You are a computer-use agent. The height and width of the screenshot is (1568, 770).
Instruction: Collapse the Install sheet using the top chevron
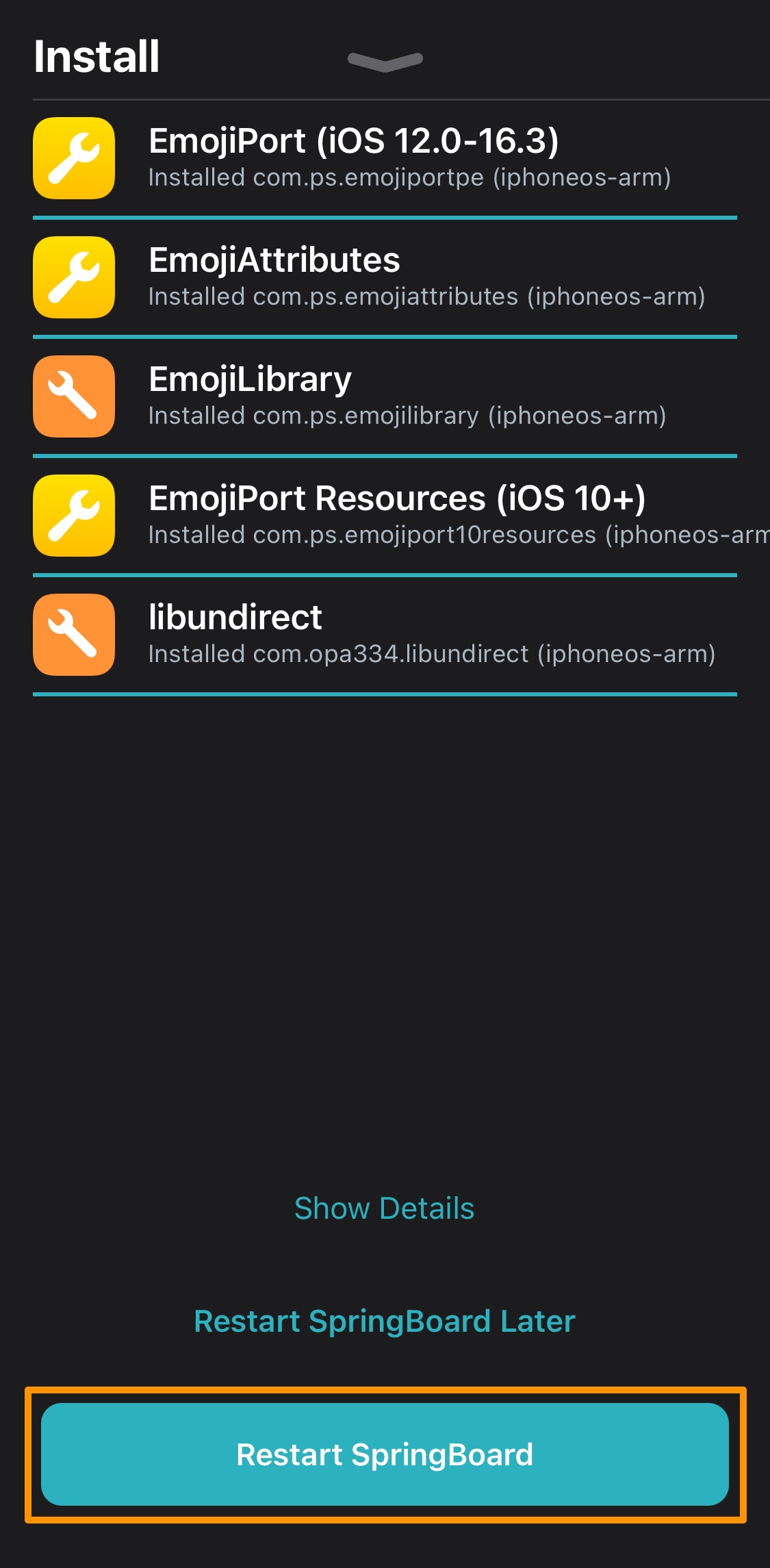385,62
